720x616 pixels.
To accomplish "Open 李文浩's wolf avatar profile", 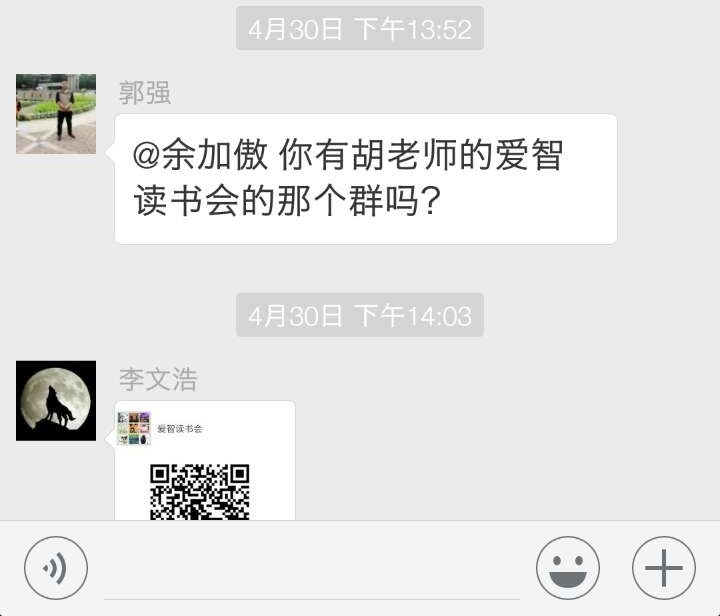I will (x=56, y=400).
